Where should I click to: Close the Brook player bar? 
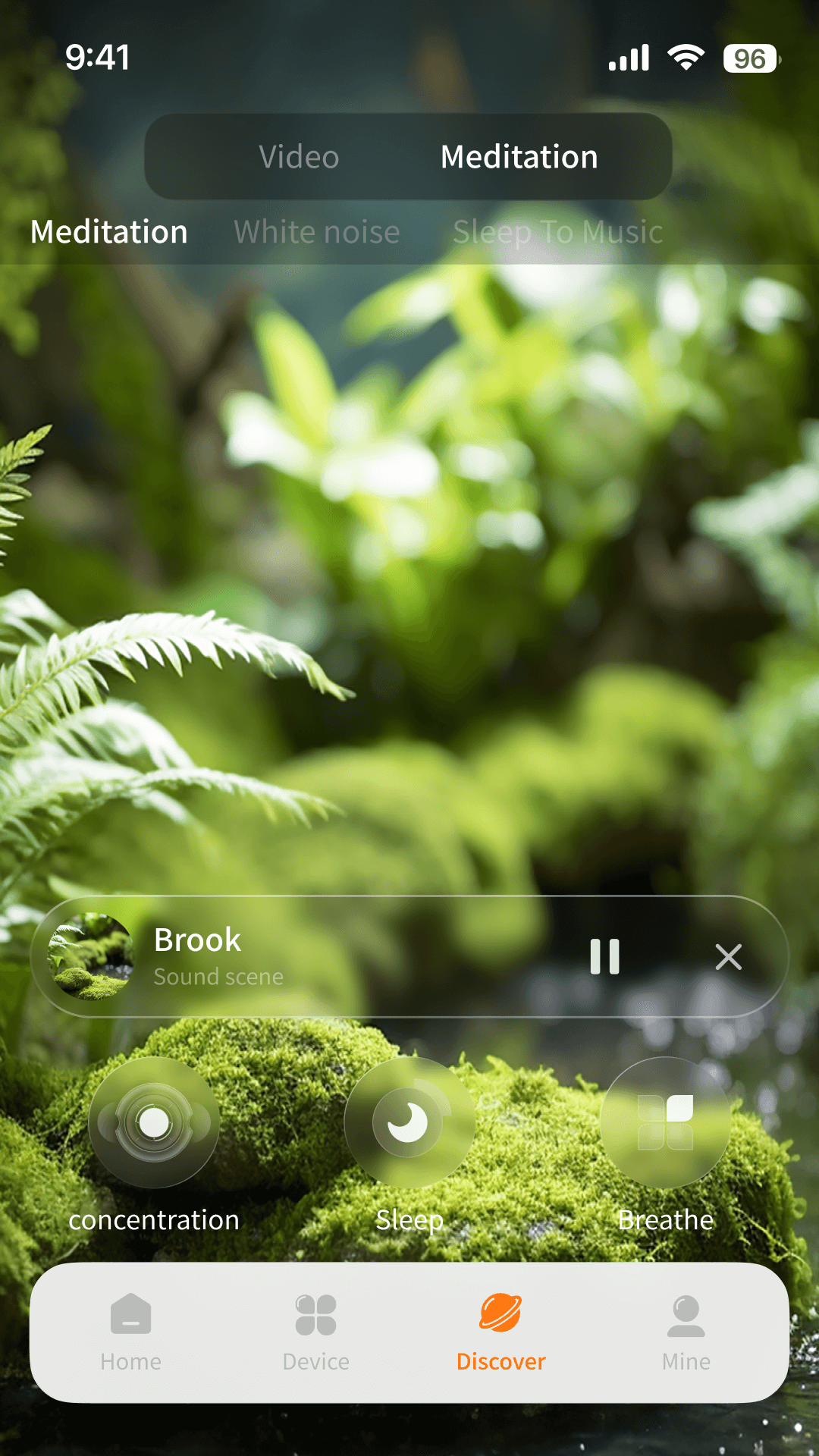[x=728, y=957]
